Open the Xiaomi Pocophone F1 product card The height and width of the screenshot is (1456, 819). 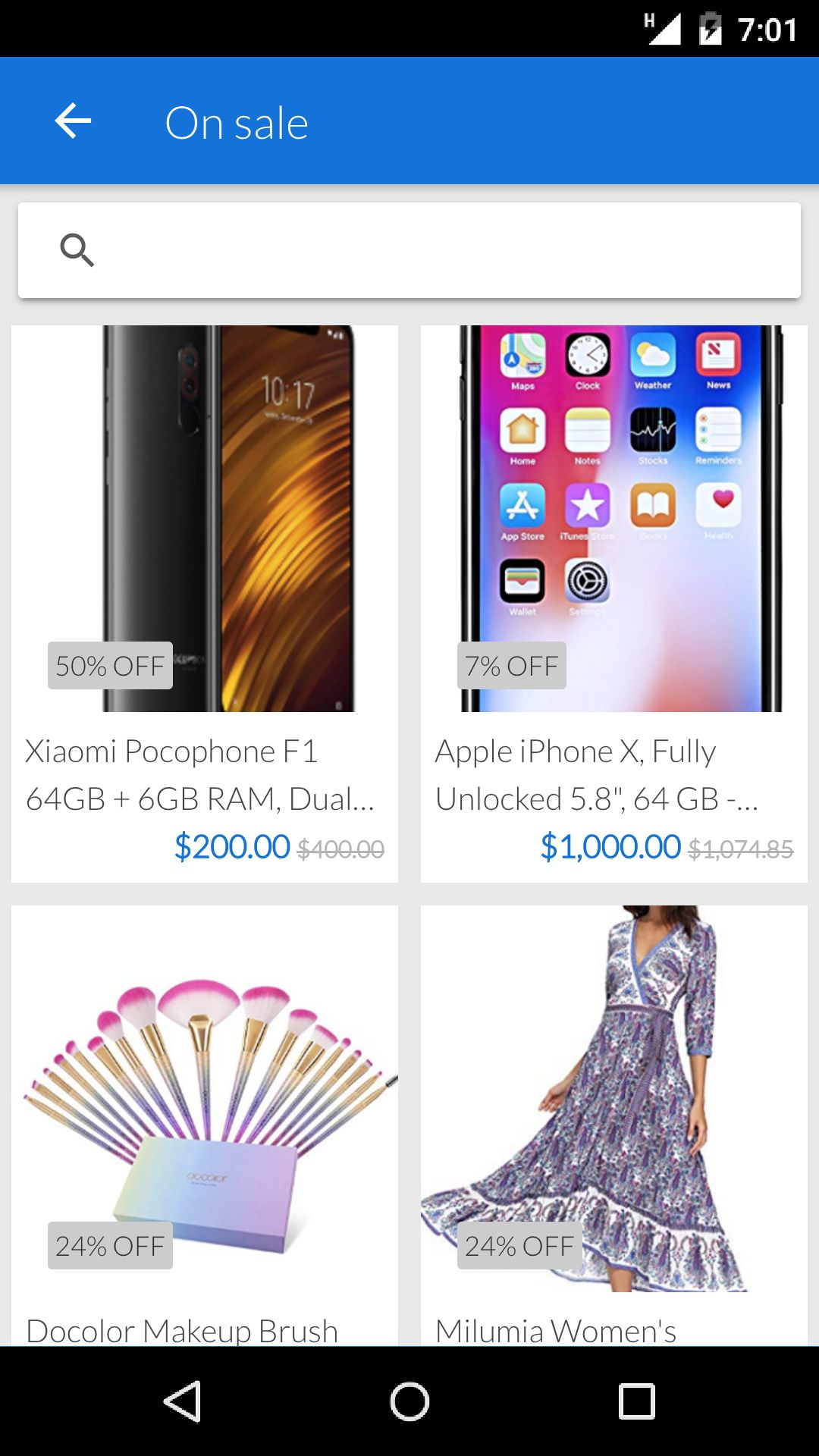205,603
